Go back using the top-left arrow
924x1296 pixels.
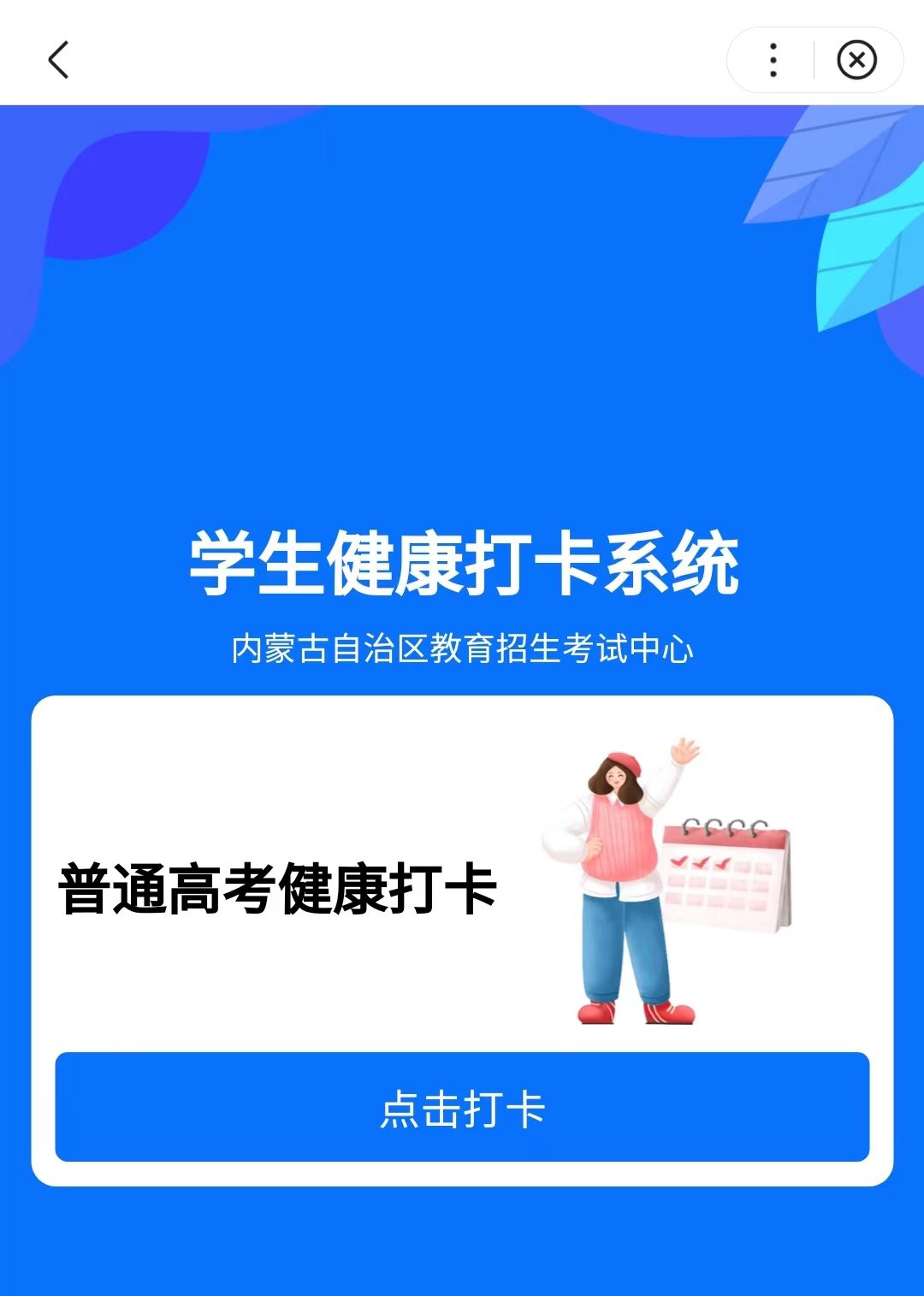point(58,60)
